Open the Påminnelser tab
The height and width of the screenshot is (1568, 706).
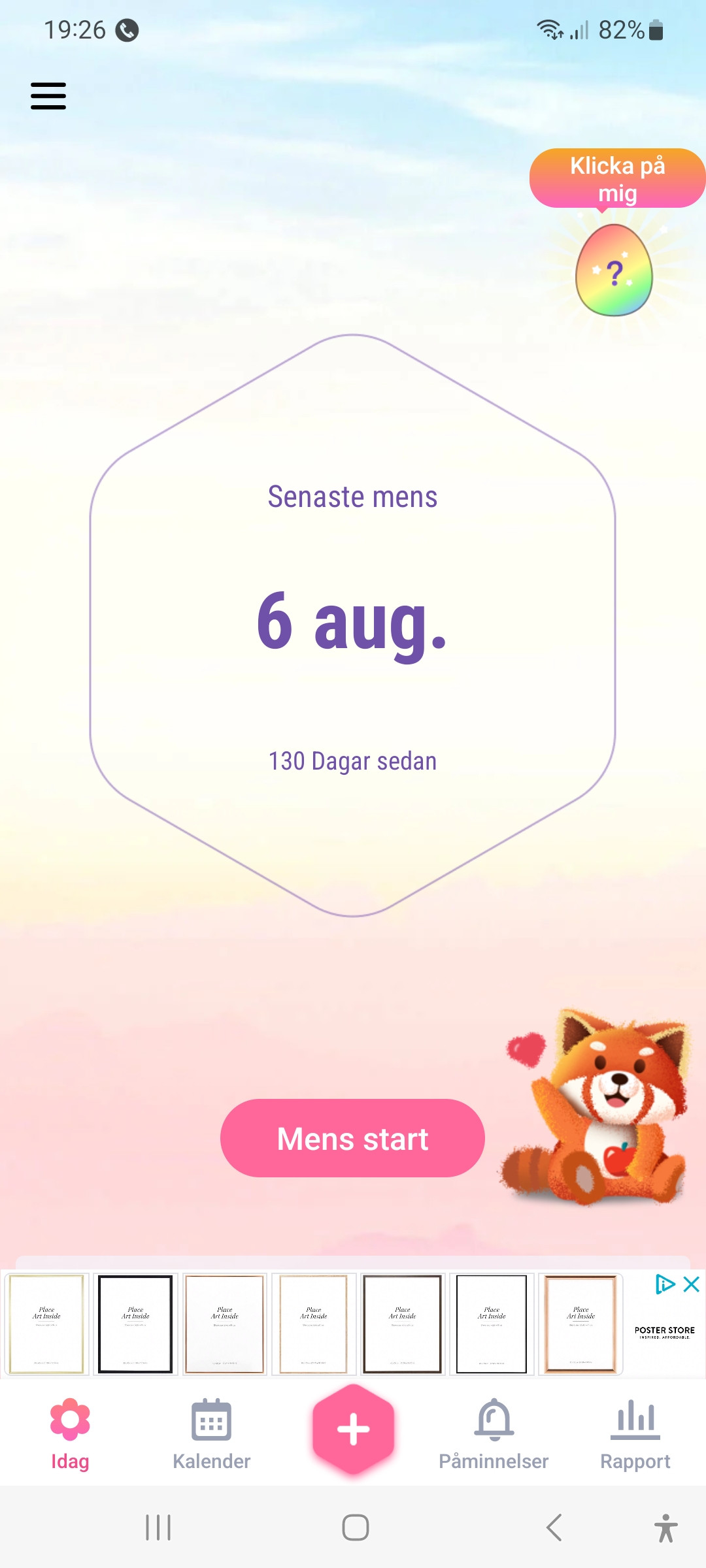tap(494, 1433)
